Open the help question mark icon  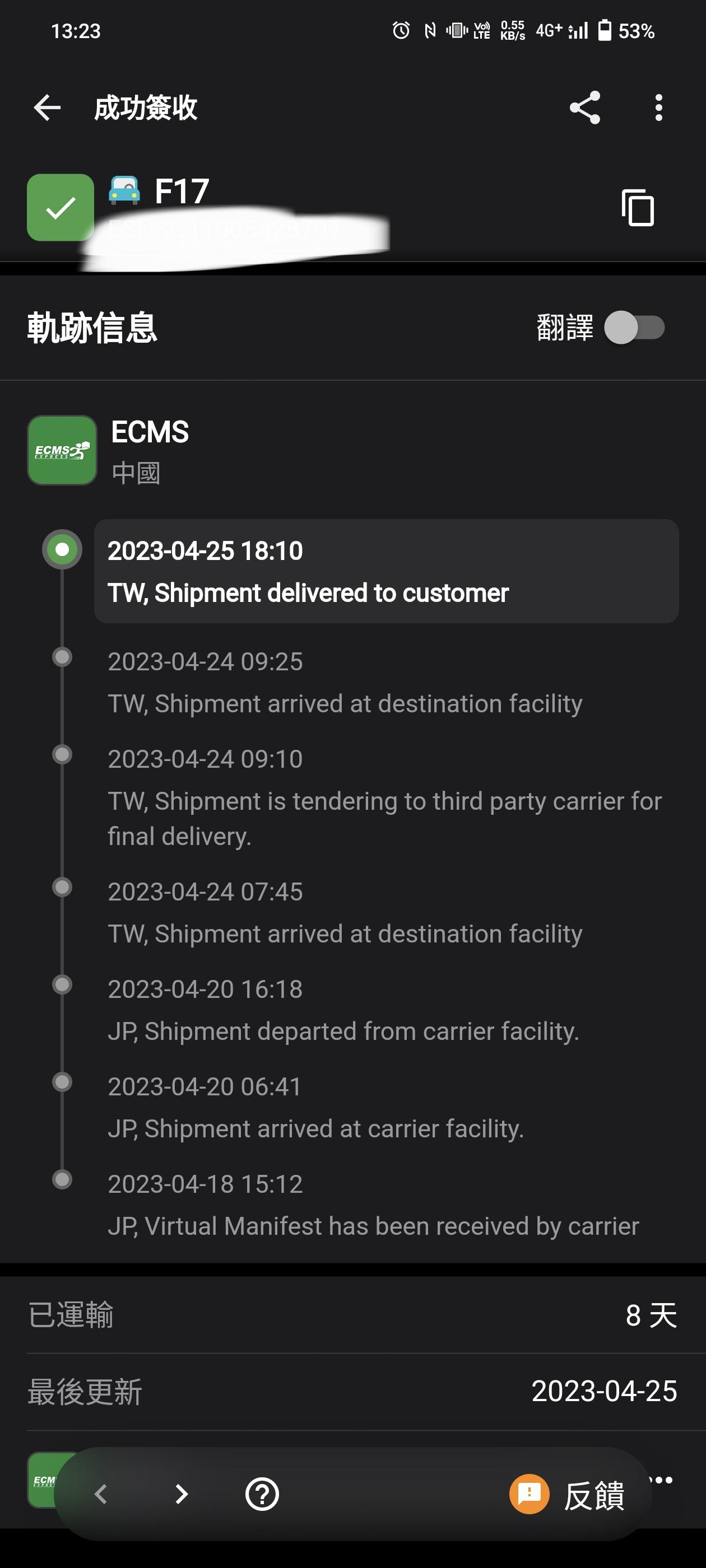click(262, 1494)
